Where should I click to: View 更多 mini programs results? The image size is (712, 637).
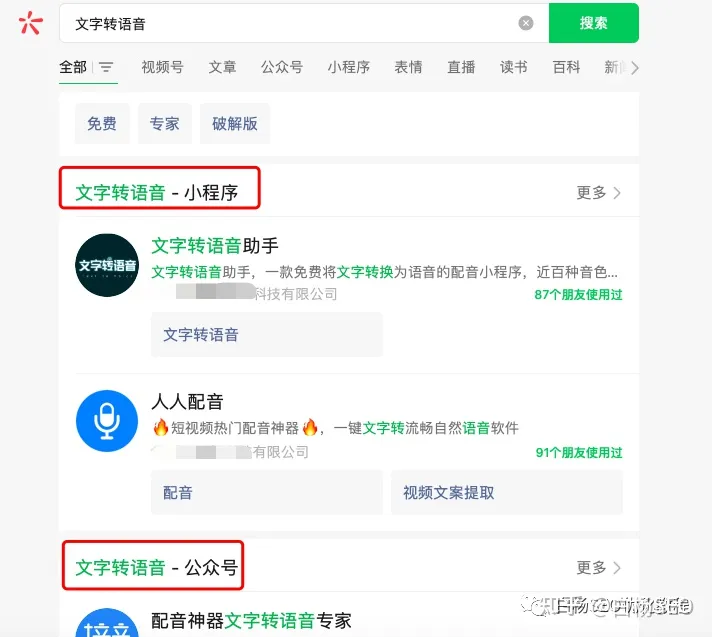coord(598,193)
